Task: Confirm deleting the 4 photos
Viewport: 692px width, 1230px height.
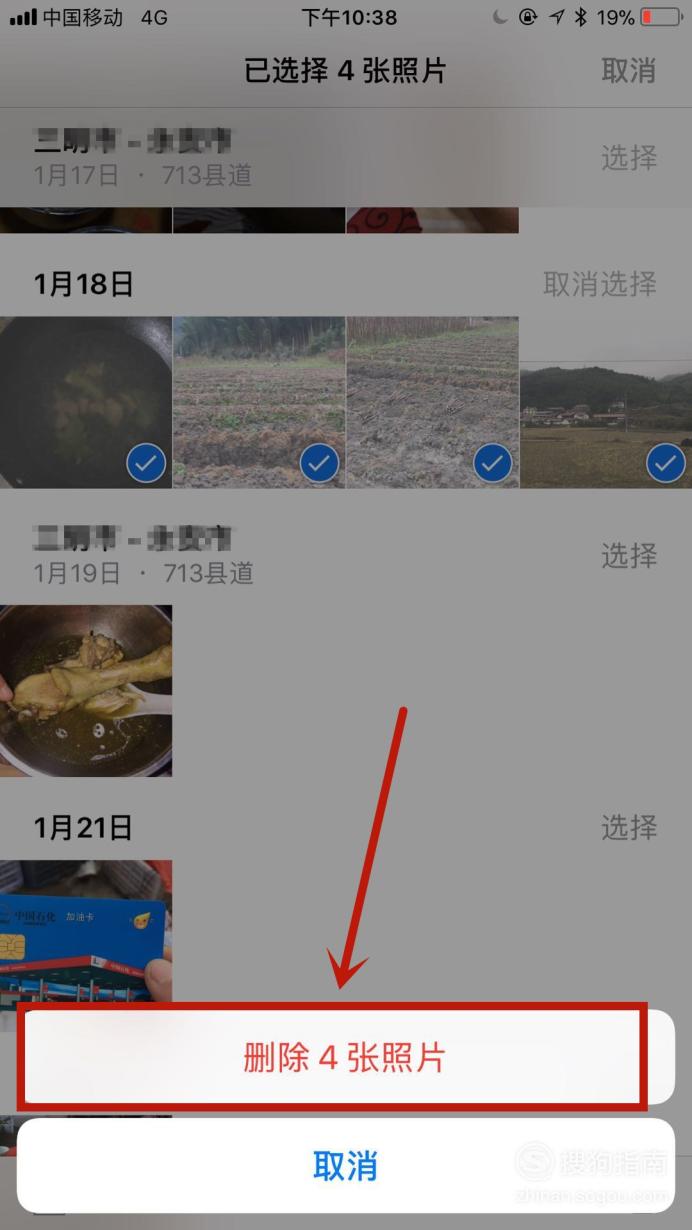Action: pyautogui.click(x=345, y=1058)
